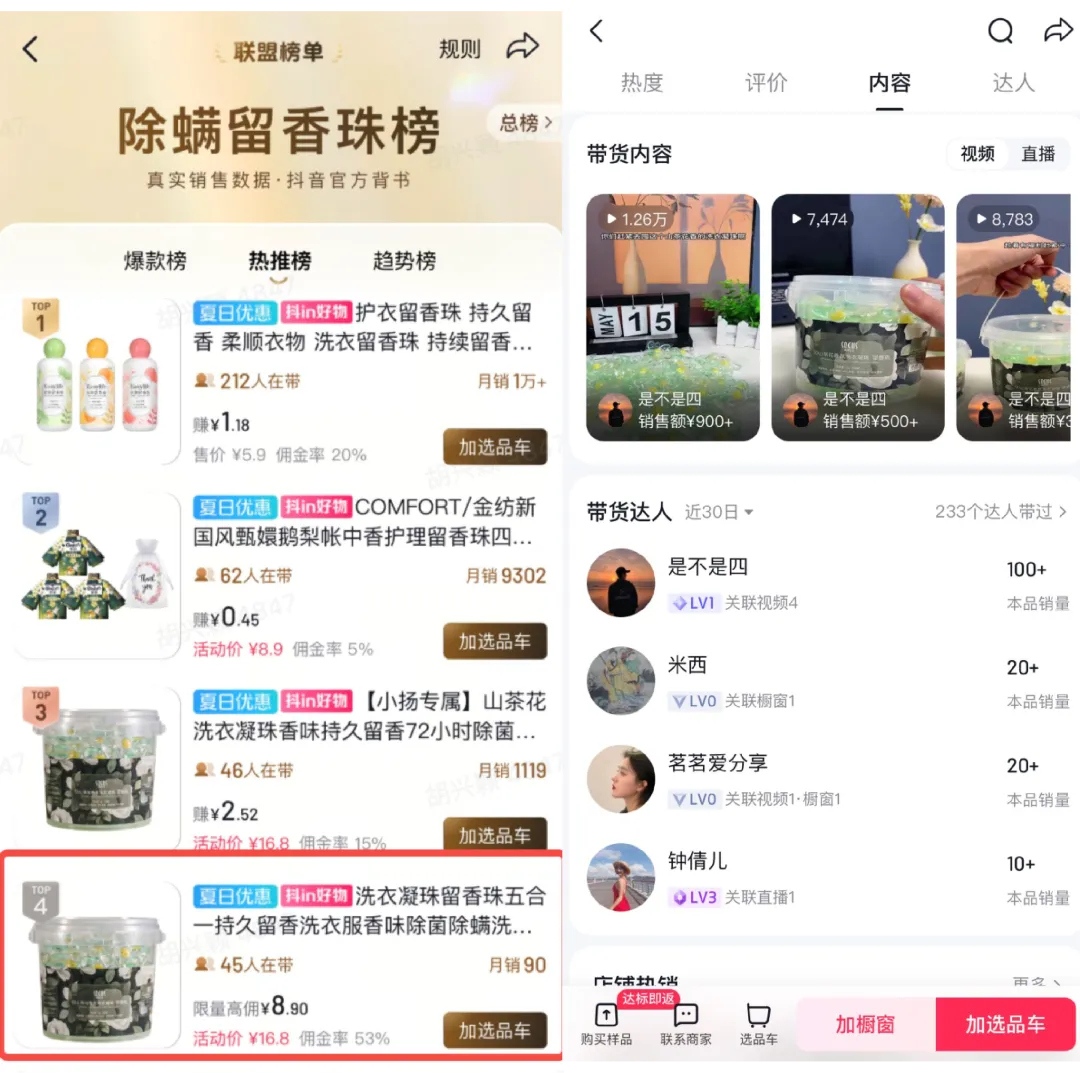Switch to the 爆款榜 tab
This screenshot has width=1080, height=1073.
(x=155, y=261)
